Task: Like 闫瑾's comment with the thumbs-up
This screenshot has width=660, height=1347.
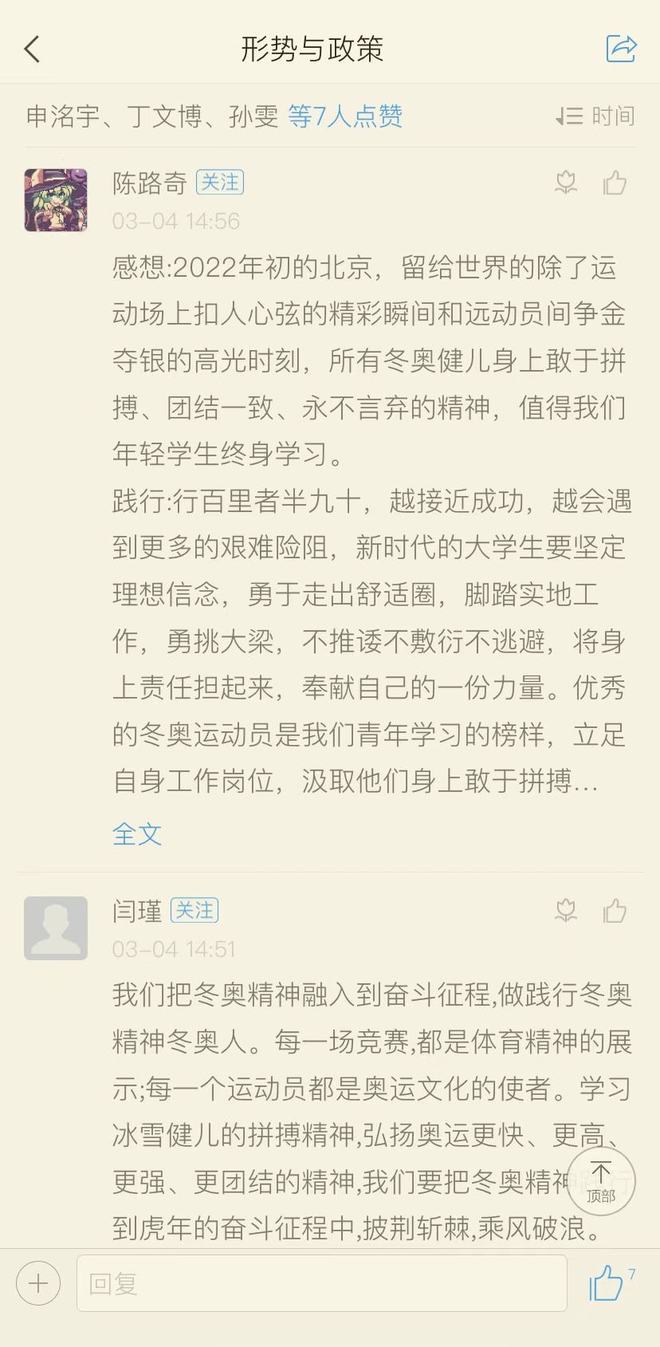Action: point(615,910)
